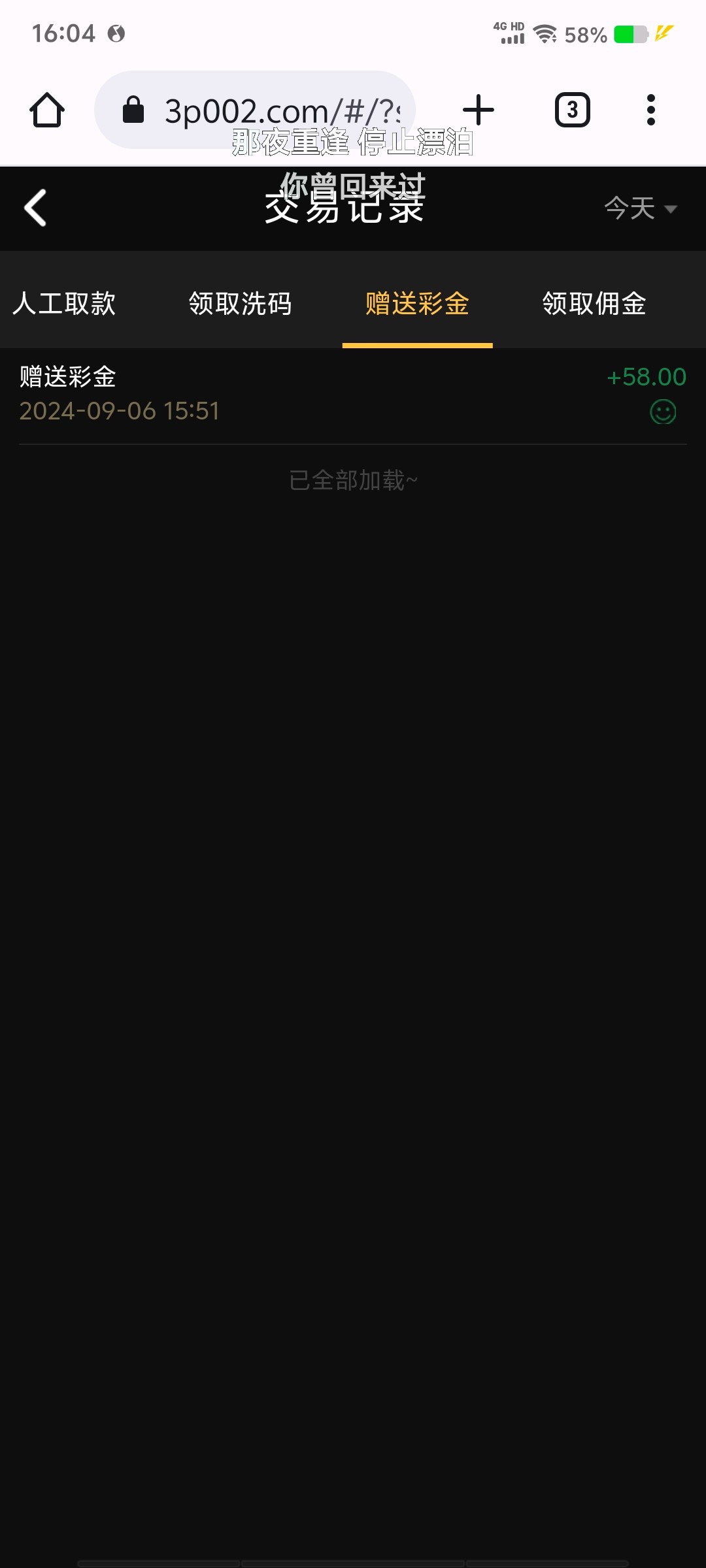Open the tab switcher showing 3 tabs
This screenshot has height=1568, width=706.
click(573, 110)
